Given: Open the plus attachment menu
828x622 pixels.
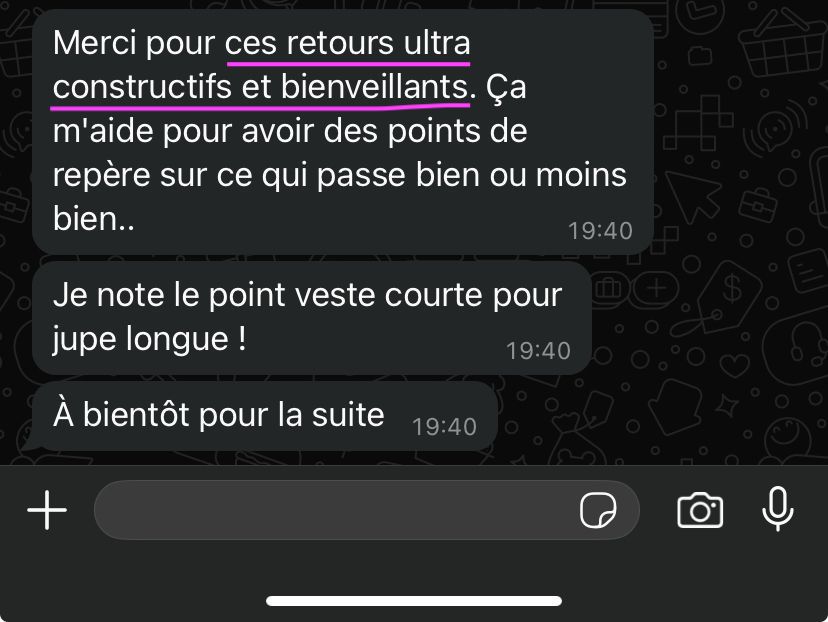Looking at the screenshot, I should pyautogui.click(x=47, y=510).
